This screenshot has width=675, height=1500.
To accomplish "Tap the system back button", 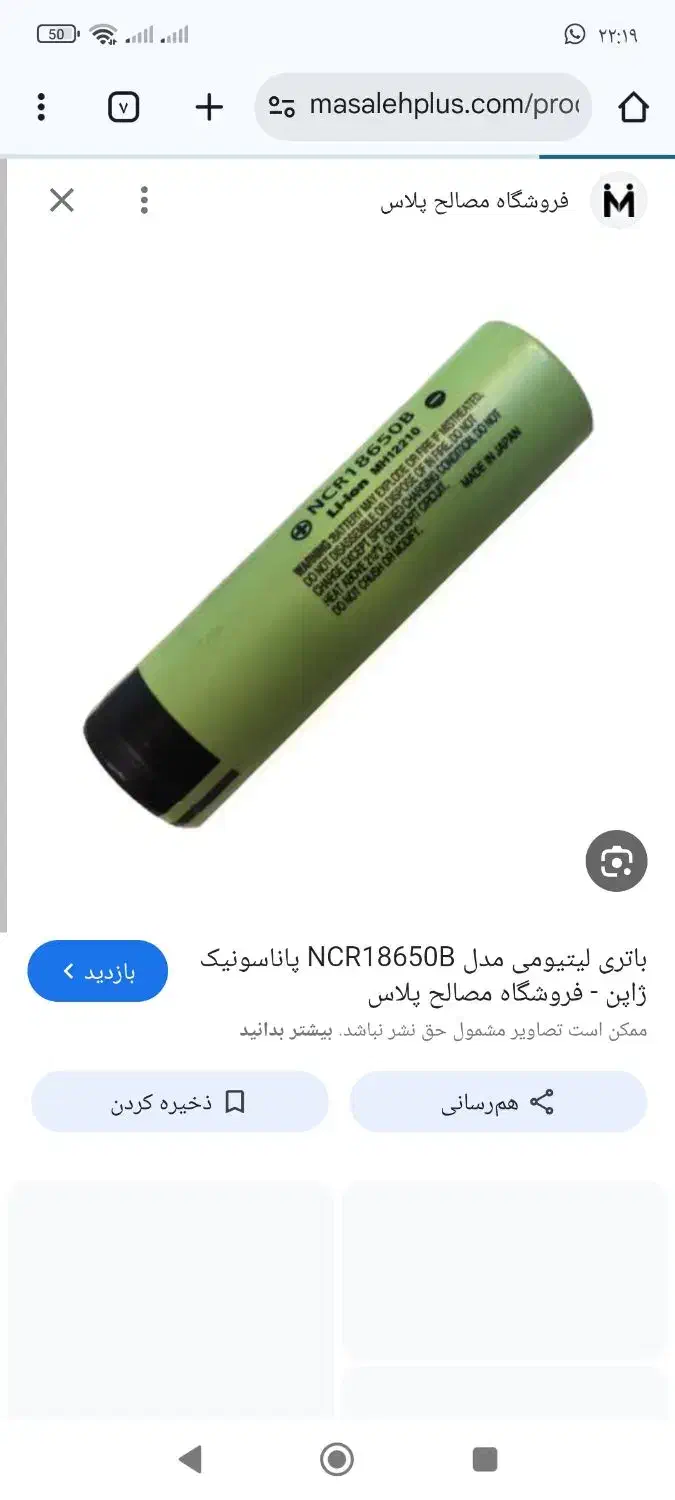I will click(x=190, y=1460).
